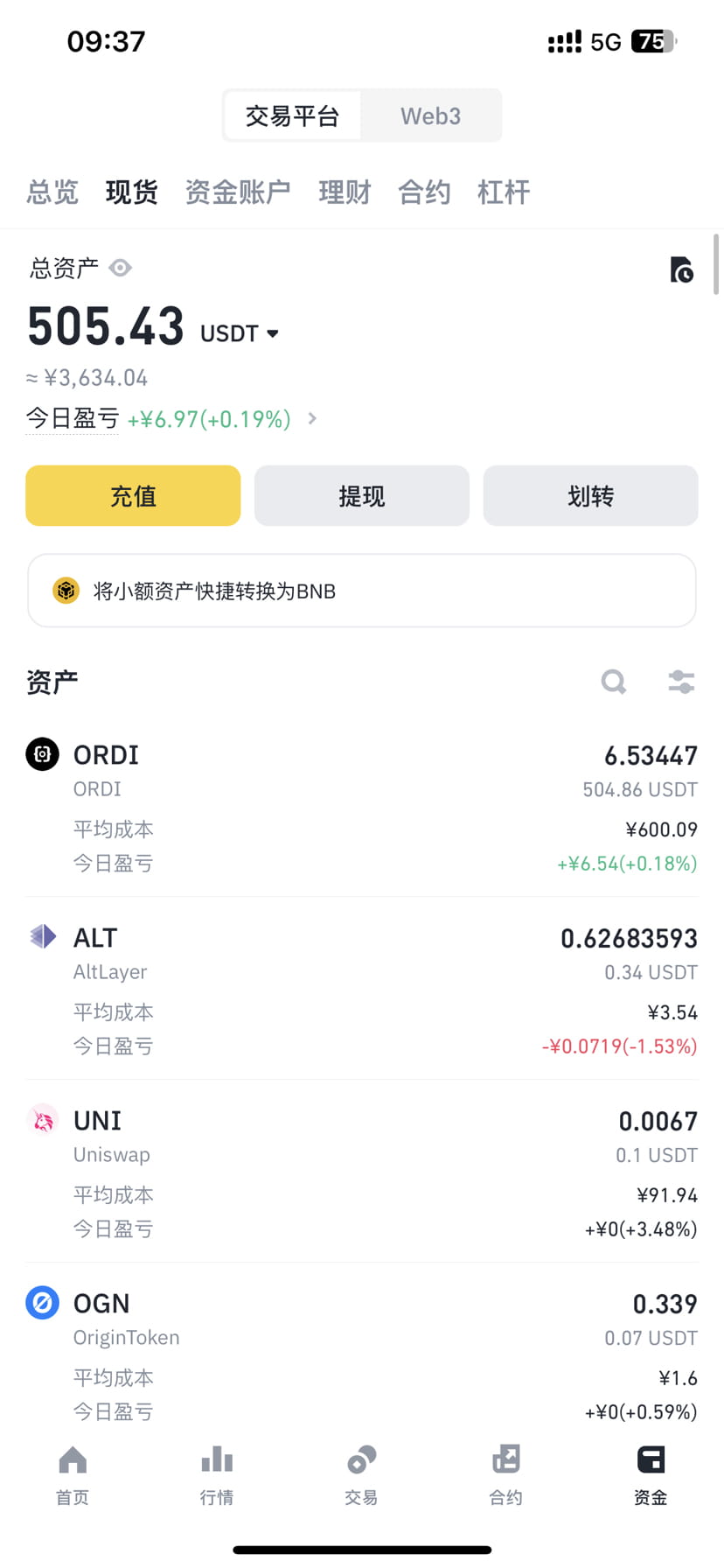Go to the 合约 top tab
This screenshot has height=1568, width=724.
(424, 192)
